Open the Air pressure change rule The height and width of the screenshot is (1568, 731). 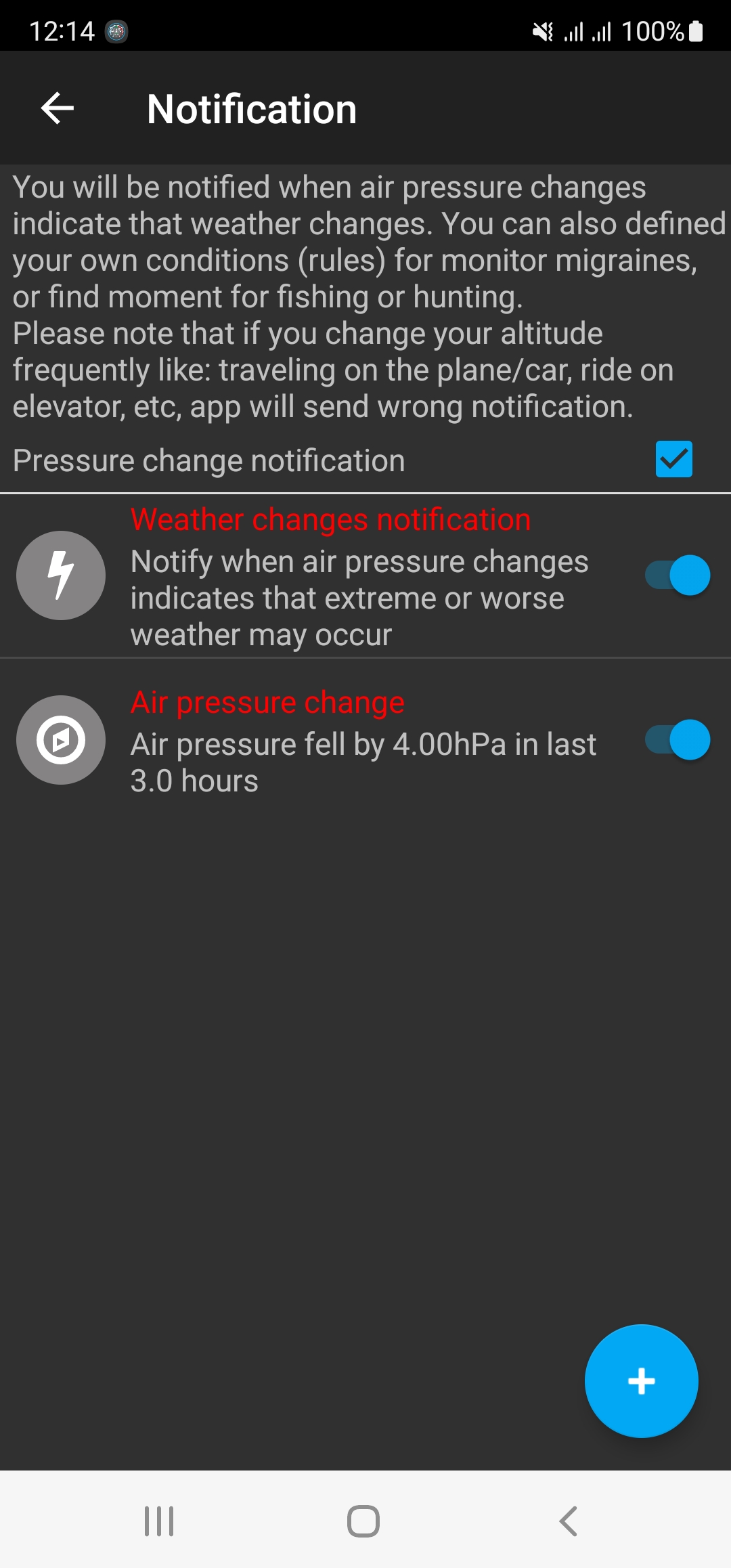[363, 742]
